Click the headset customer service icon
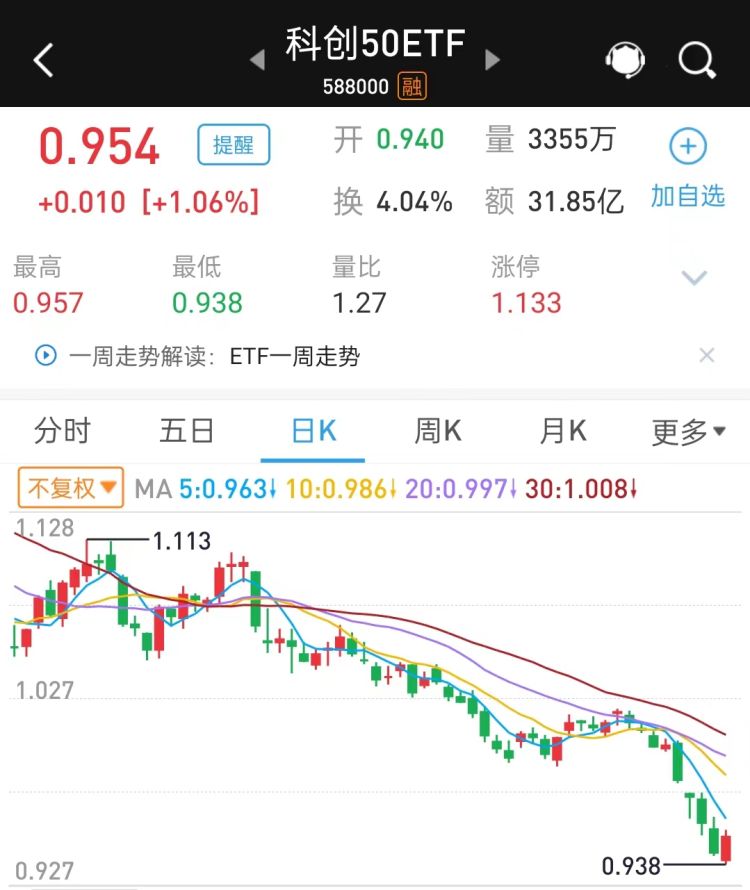Image resolution: width=750 pixels, height=890 pixels. (x=625, y=60)
